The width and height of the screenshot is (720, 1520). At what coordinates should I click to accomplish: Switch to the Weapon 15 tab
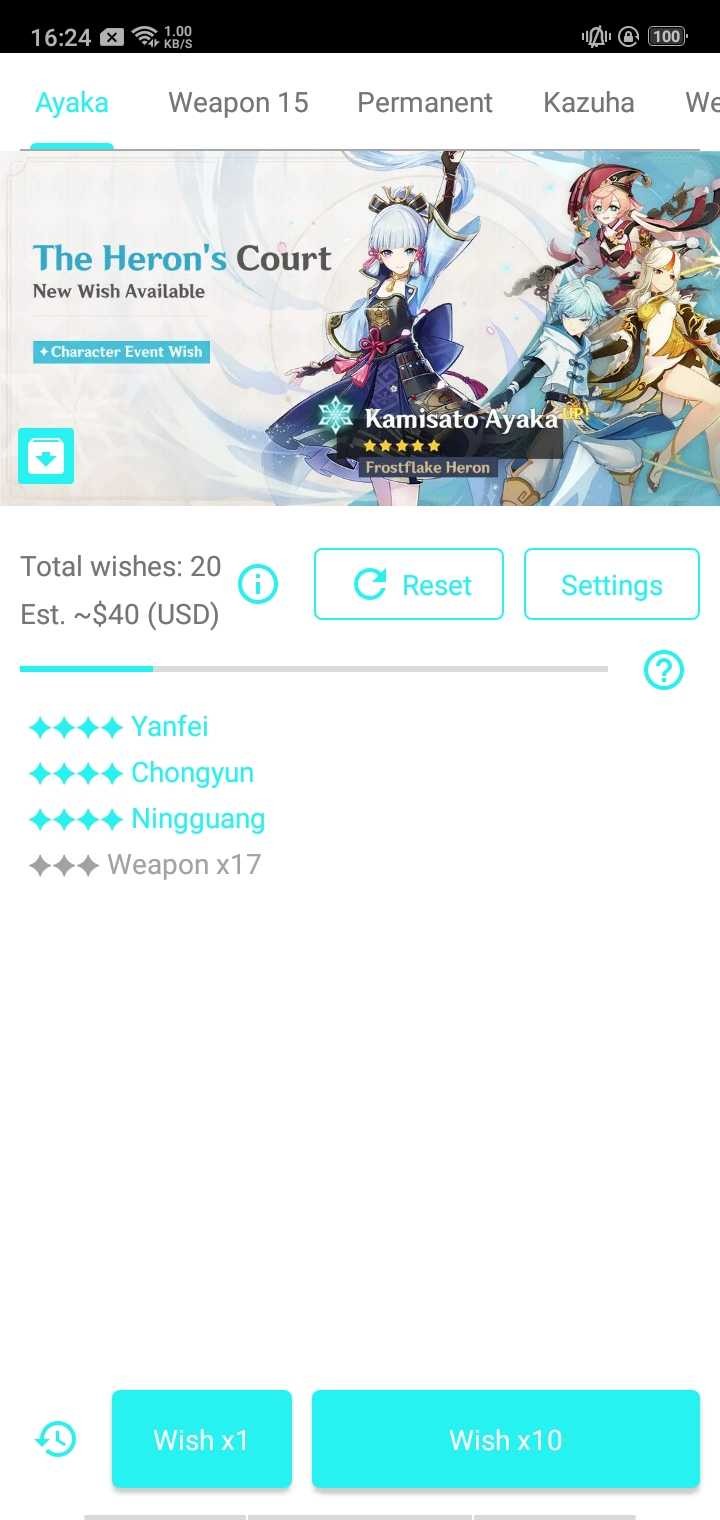(238, 102)
